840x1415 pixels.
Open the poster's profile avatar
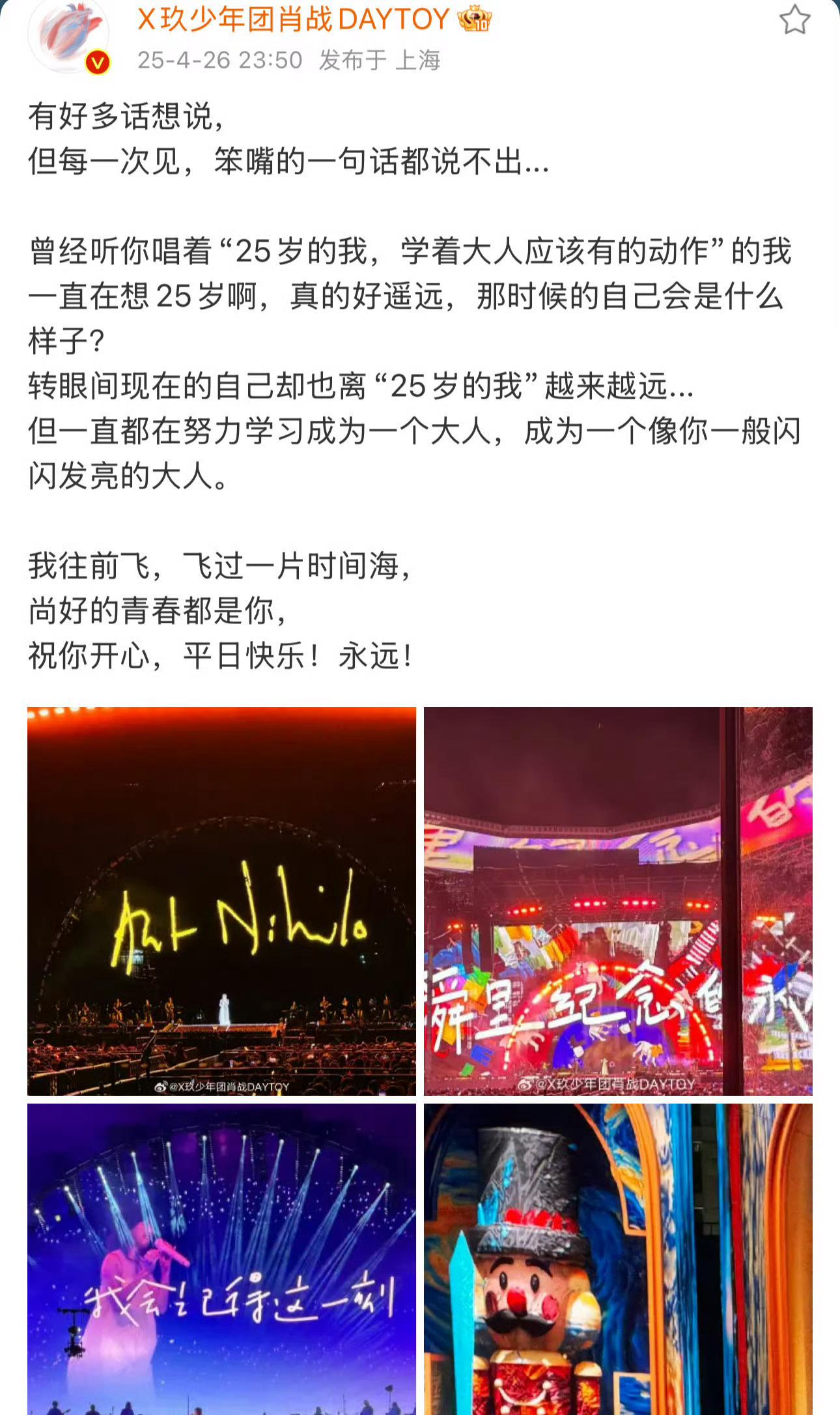click(68, 34)
